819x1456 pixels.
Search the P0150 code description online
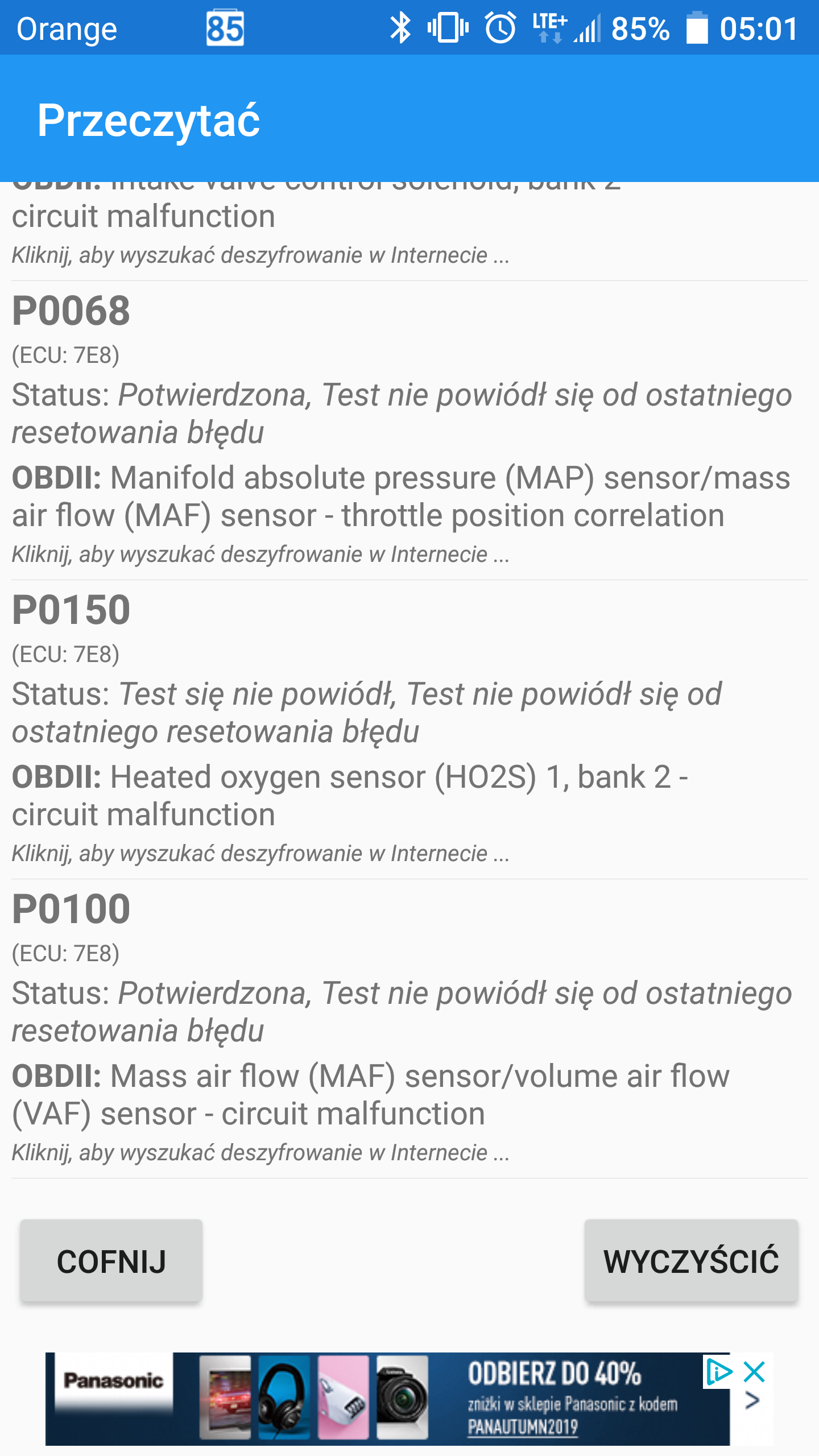[260, 854]
